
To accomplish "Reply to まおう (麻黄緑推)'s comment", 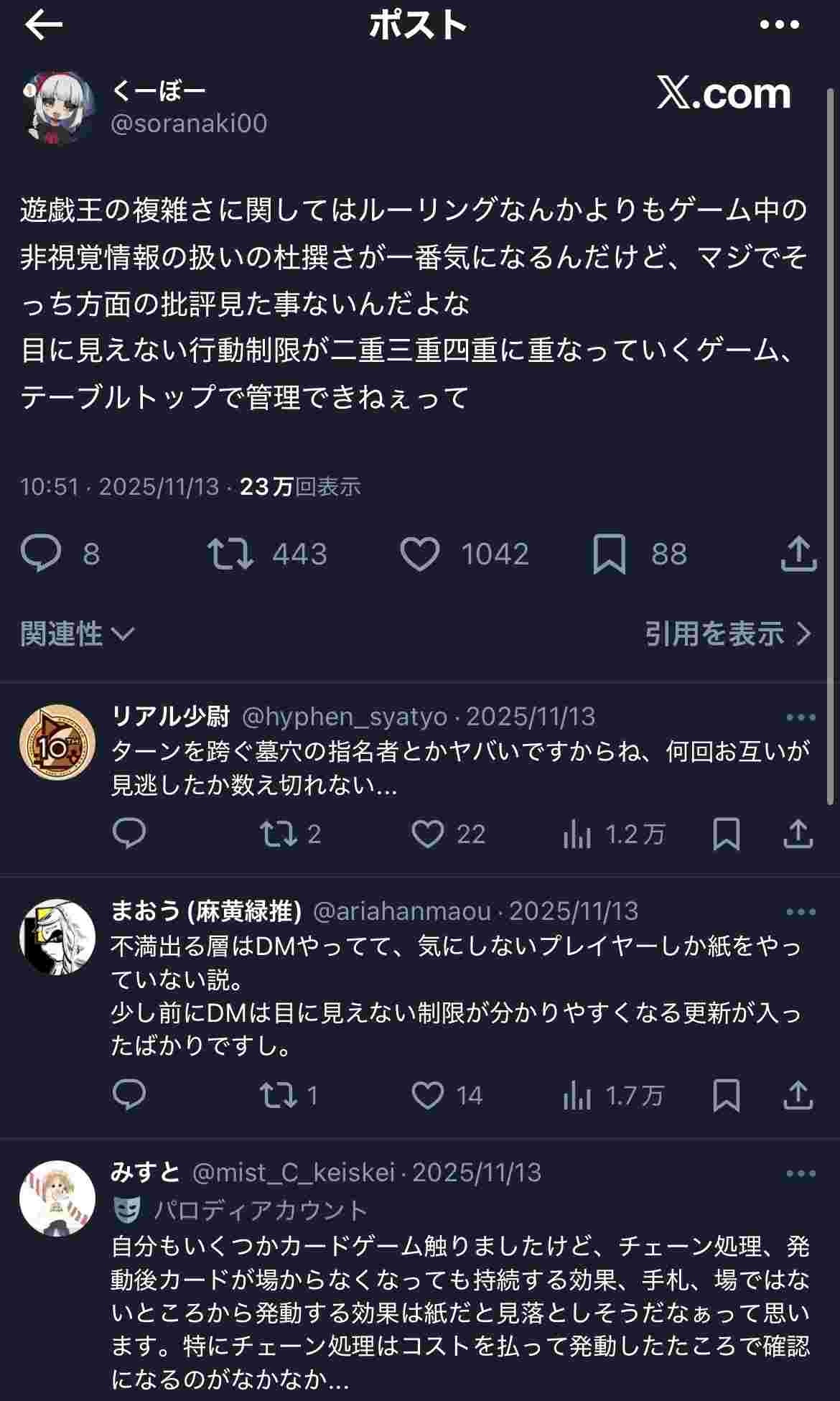I will [x=129, y=1095].
